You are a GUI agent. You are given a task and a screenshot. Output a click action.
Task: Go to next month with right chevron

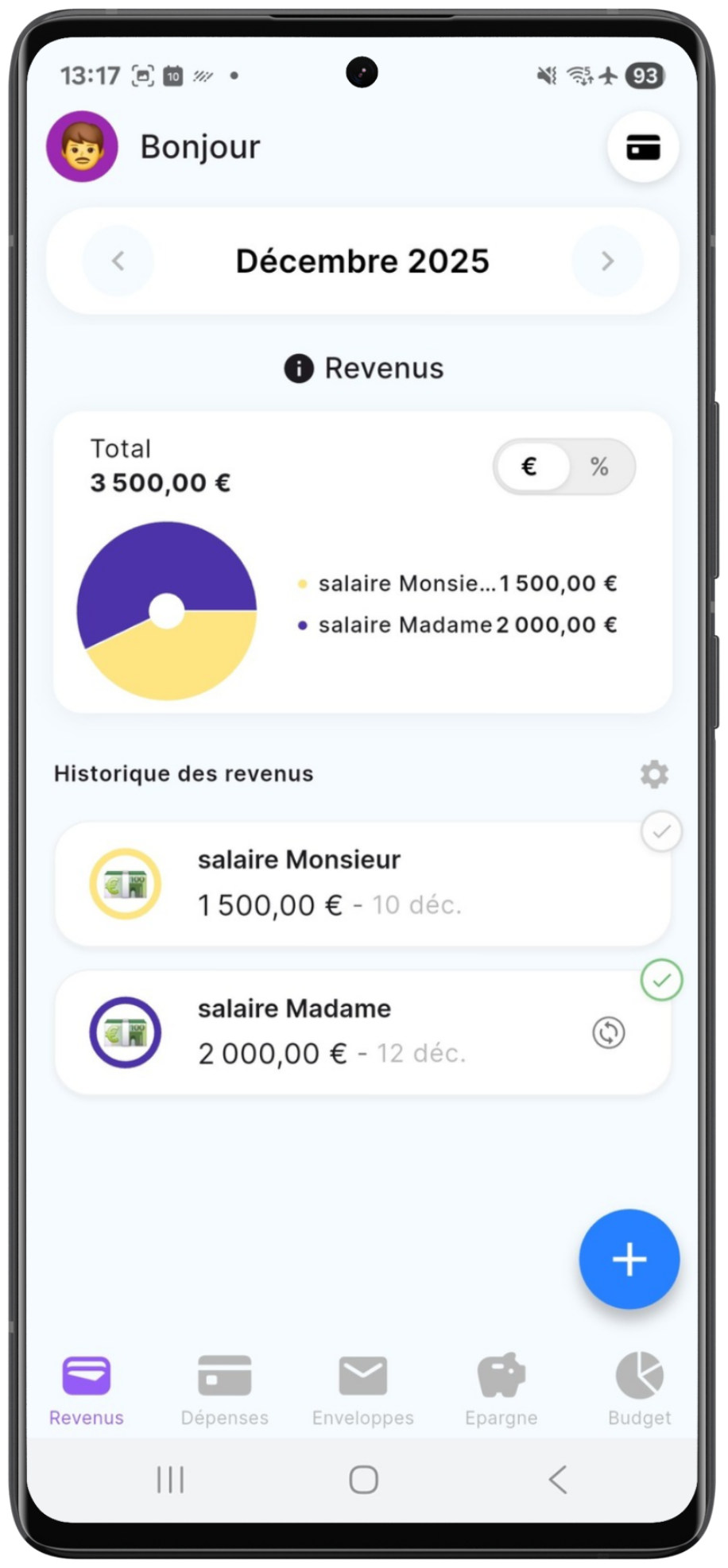coord(607,261)
